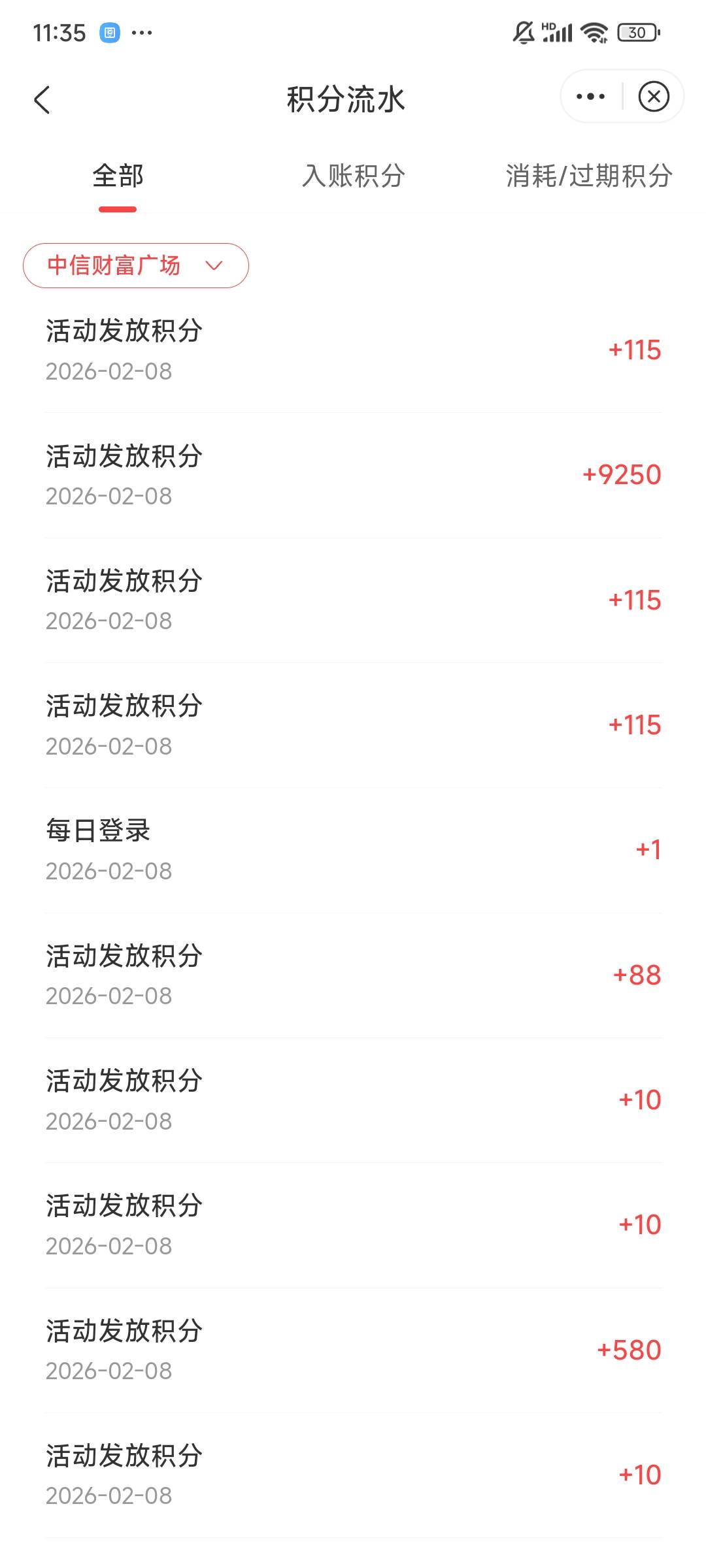Screen dimensions: 706x1568
Task: Select the 全部 tab
Action: (118, 176)
